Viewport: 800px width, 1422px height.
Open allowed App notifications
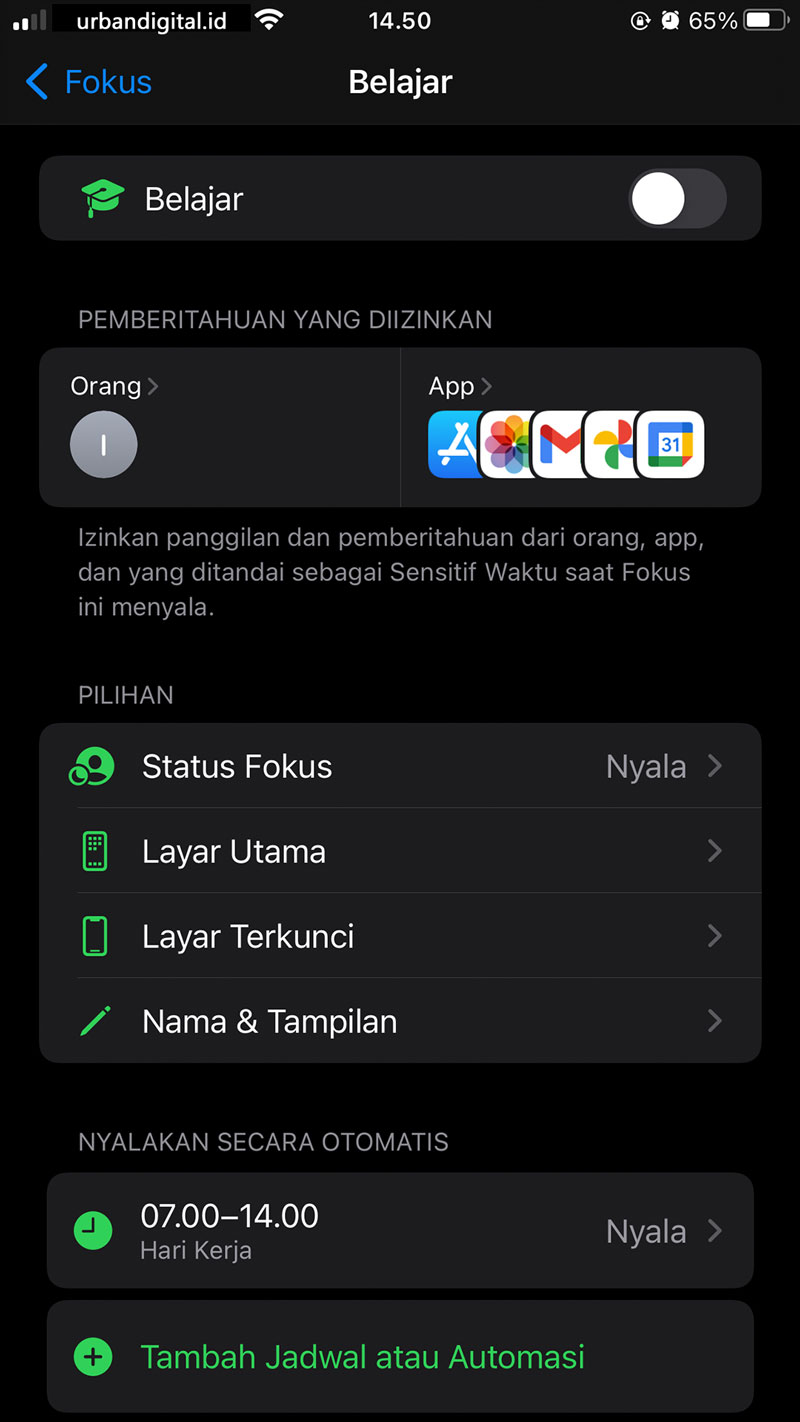[460, 387]
